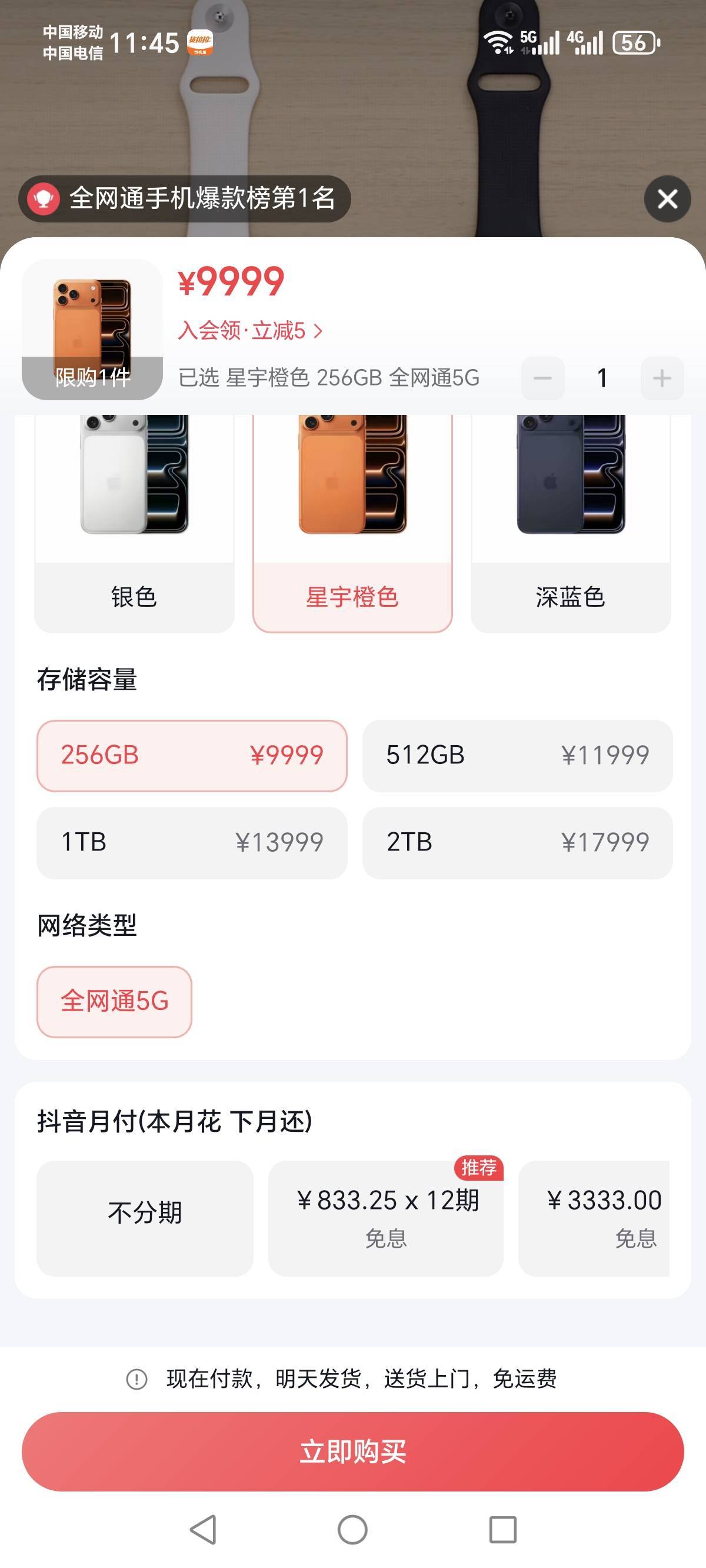Decrease purchase quantity with the minus button

pos(542,378)
